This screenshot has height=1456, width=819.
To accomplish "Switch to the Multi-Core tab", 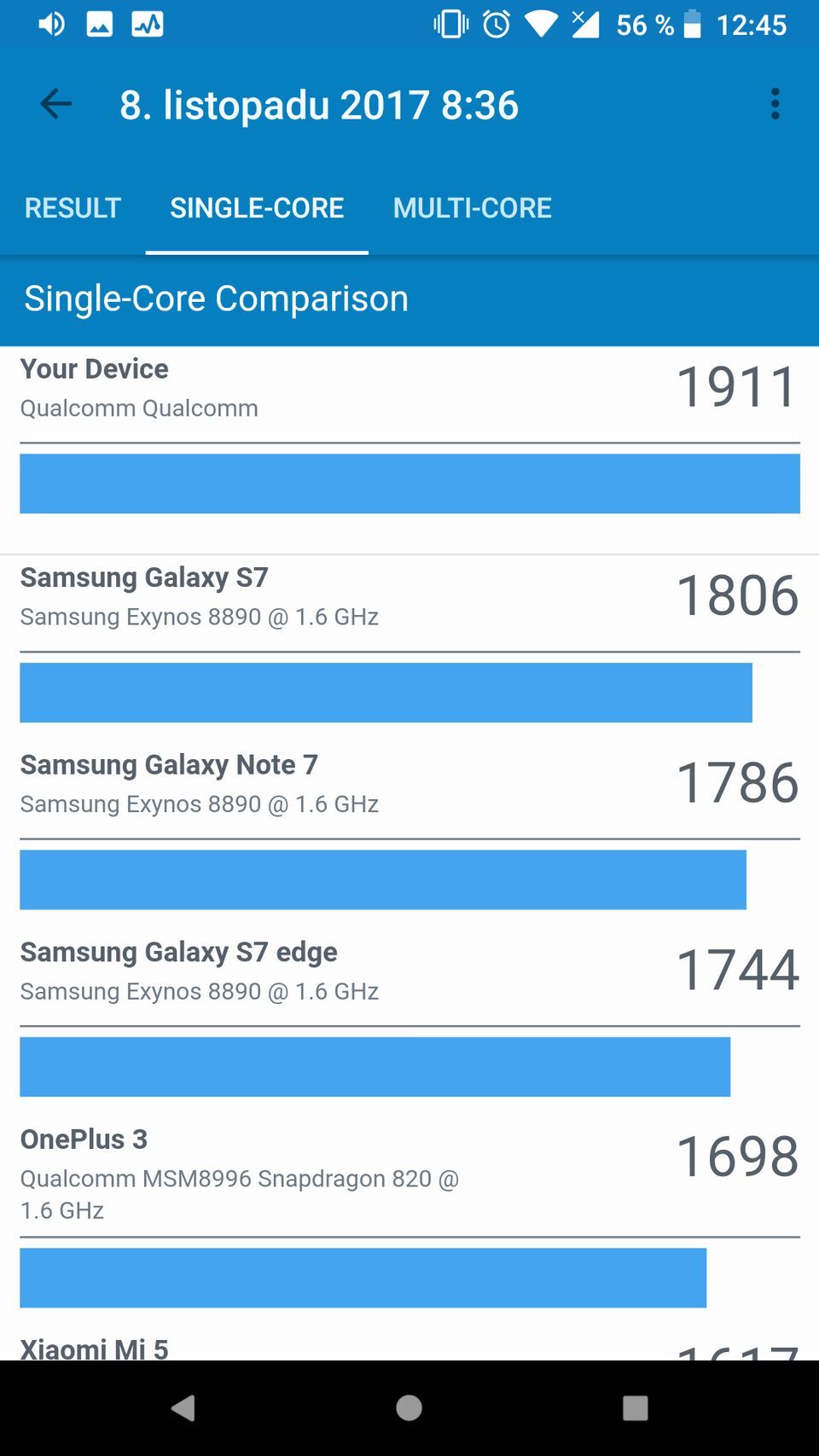I will pyautogui.click(x=472, y=208).
